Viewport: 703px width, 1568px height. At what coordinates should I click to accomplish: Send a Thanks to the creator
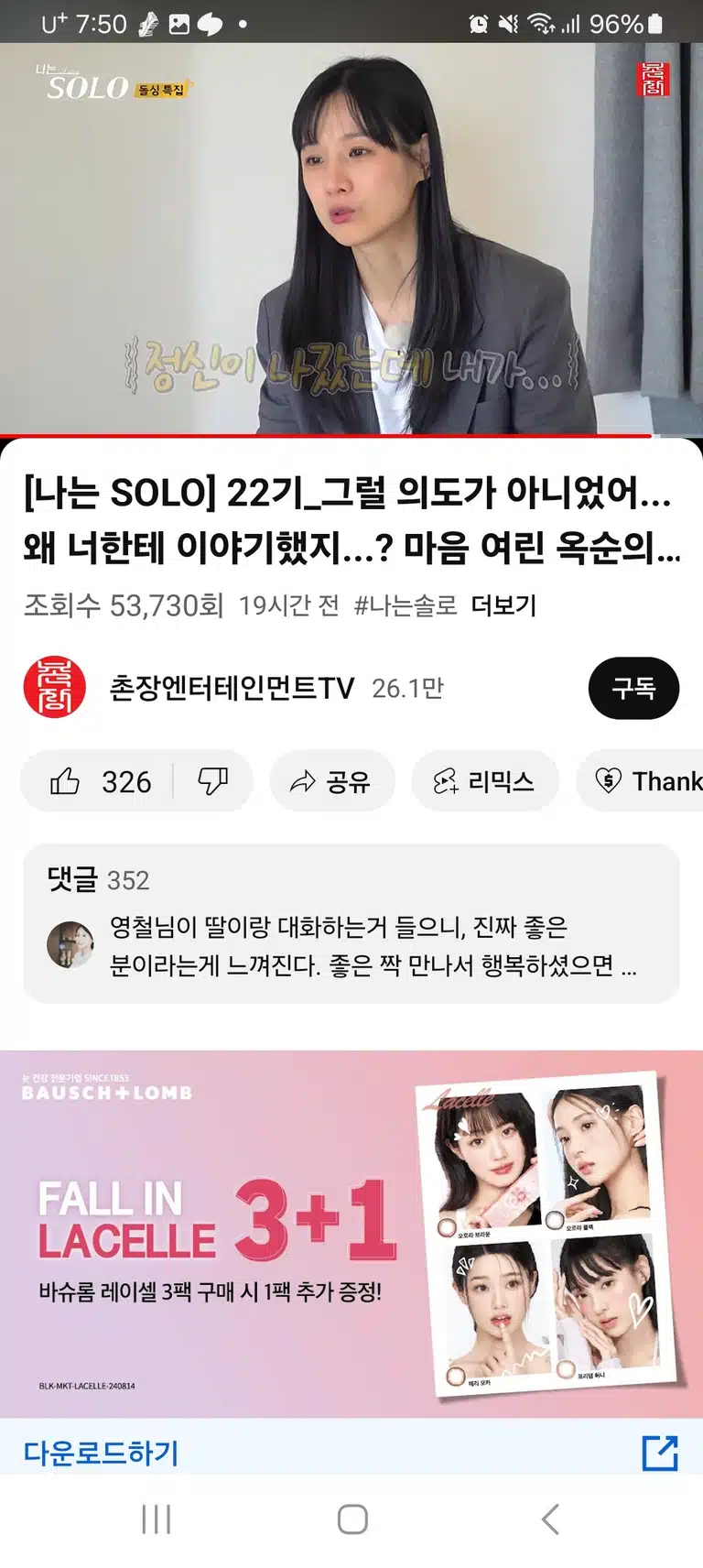click(x=641, y=781)
